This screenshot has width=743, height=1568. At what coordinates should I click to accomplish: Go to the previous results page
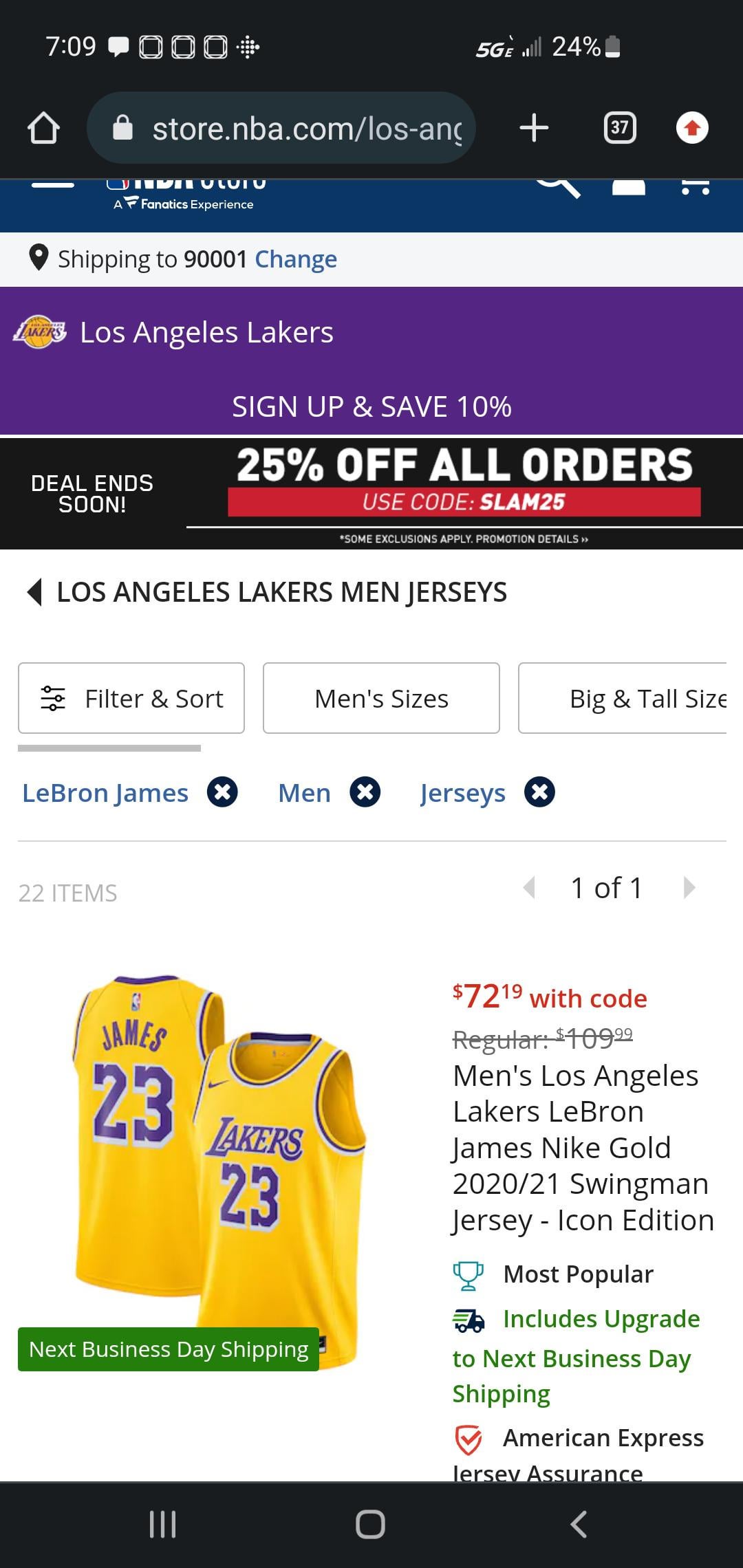(x=529, y=888)
